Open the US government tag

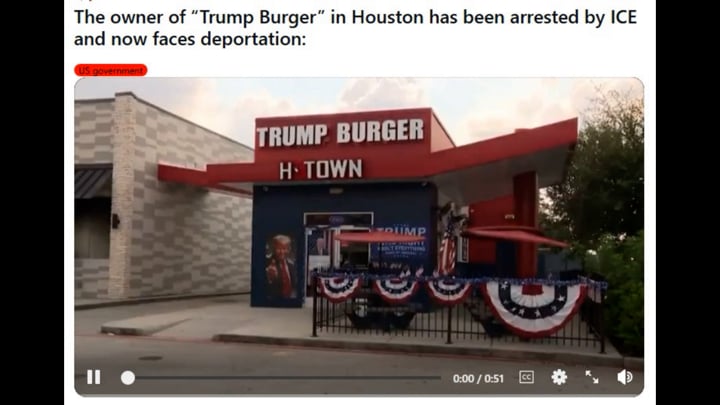pyautogui.click(x=111, y=70)
